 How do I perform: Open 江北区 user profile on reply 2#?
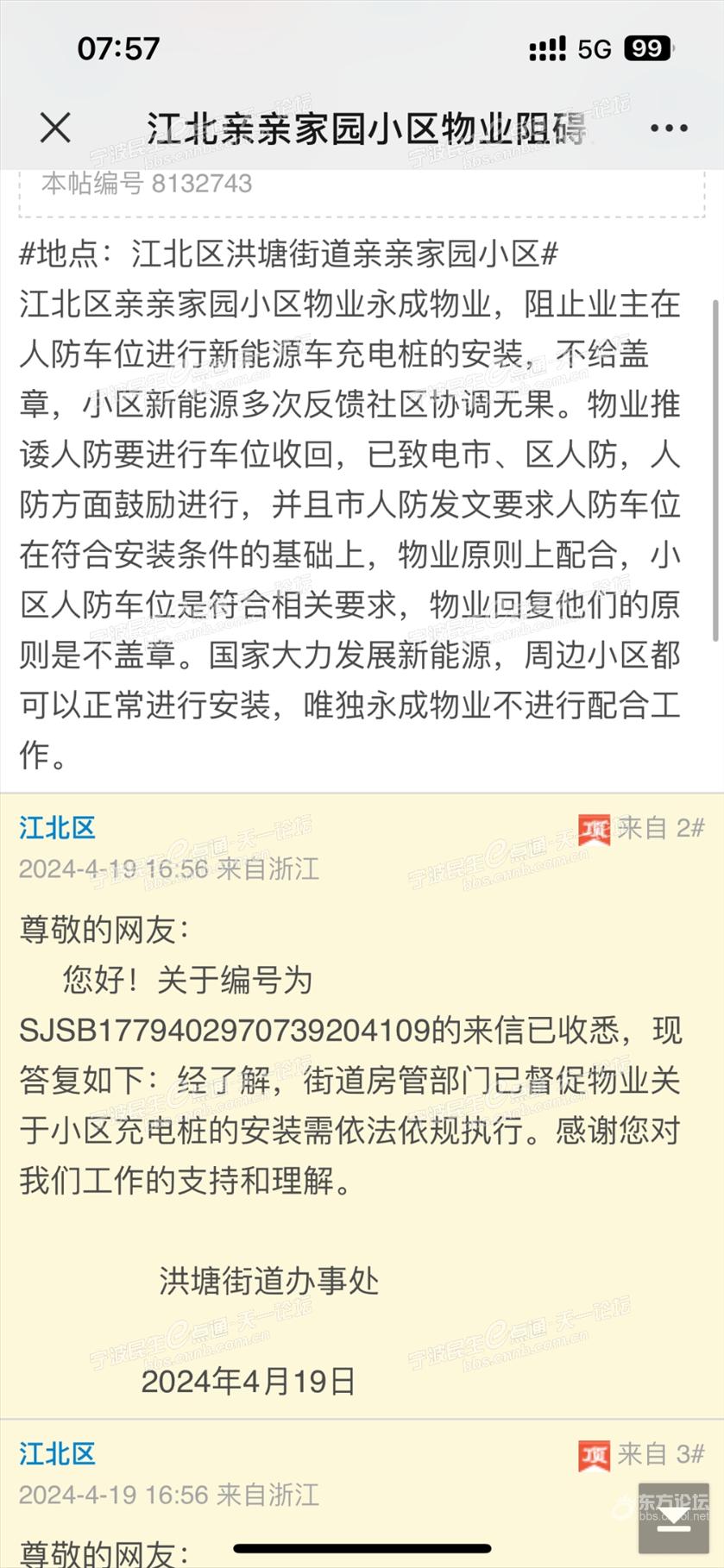tap(57, 828)
